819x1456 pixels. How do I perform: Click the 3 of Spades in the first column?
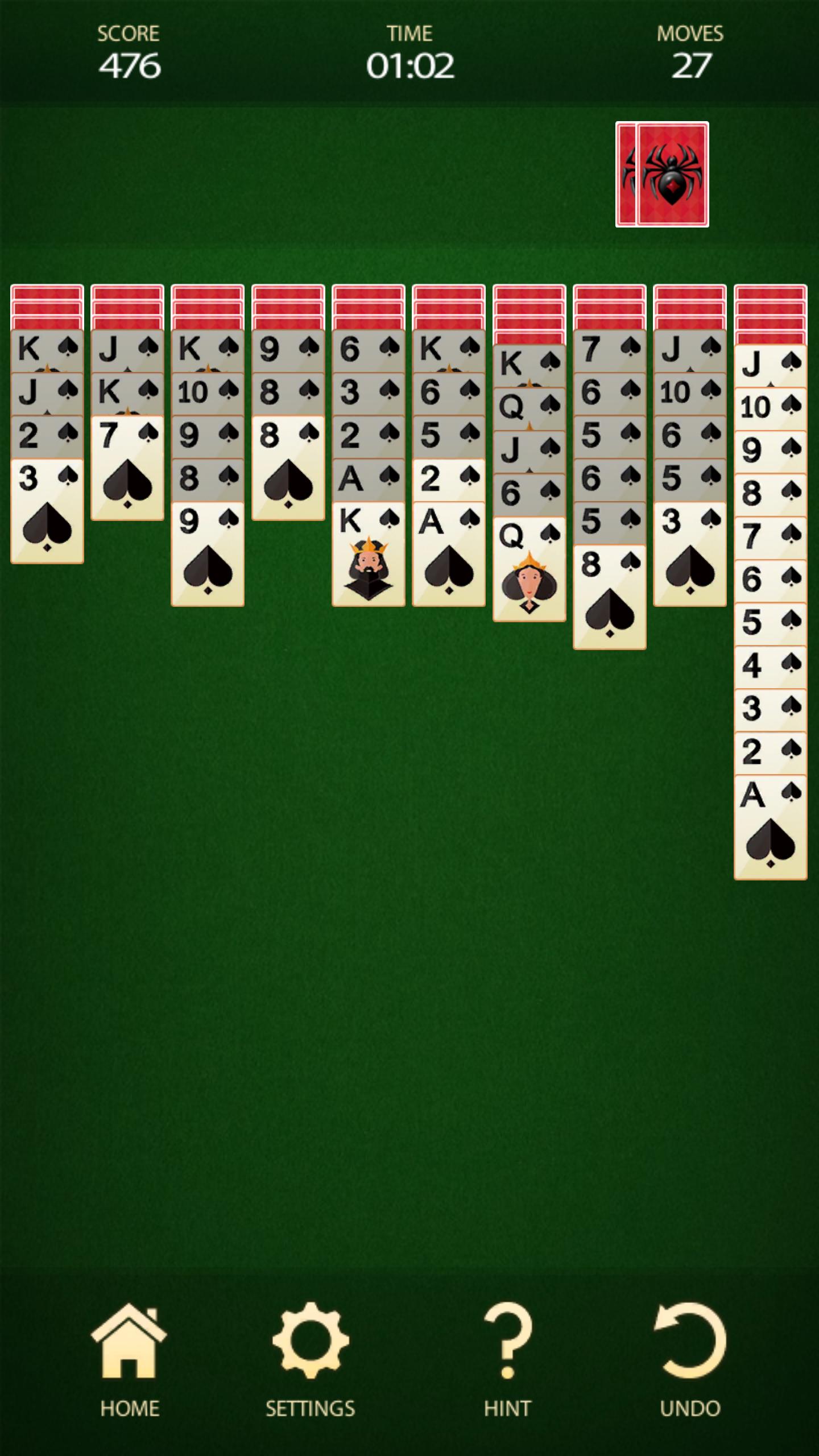pos(45,512)
